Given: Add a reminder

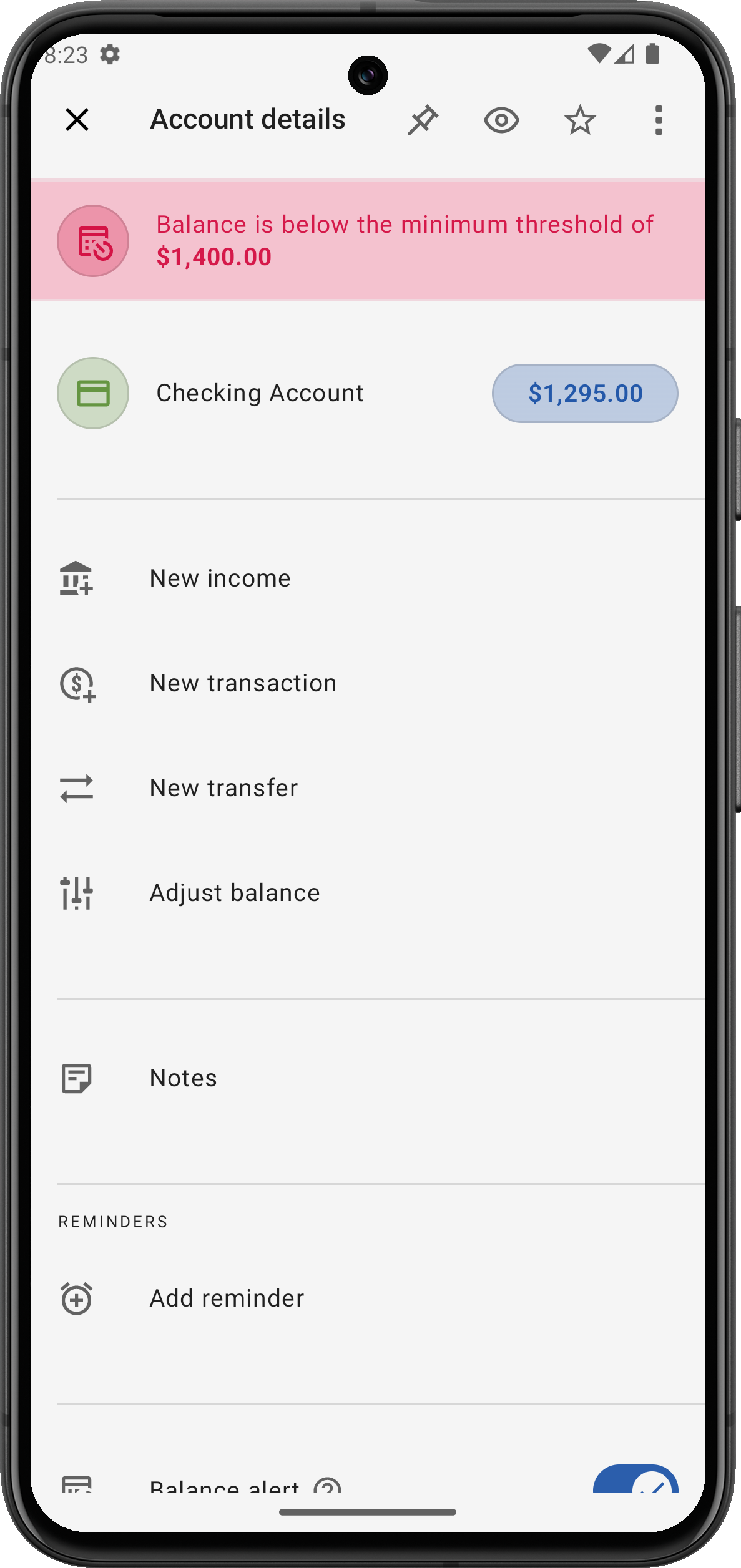Looking at the screenshot, I should (x=227, y=1298).
